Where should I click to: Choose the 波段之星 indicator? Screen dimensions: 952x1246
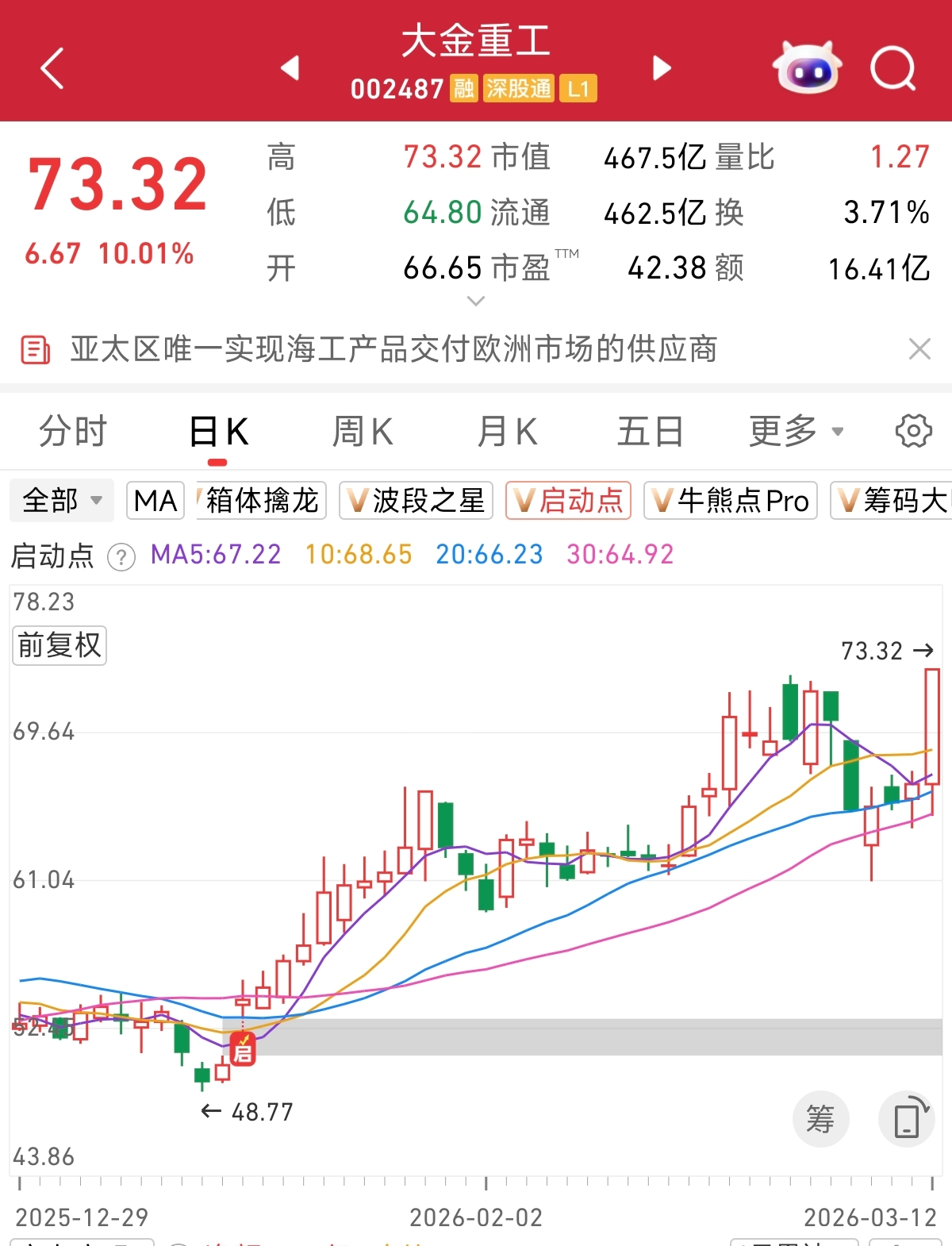coord(416,501)
